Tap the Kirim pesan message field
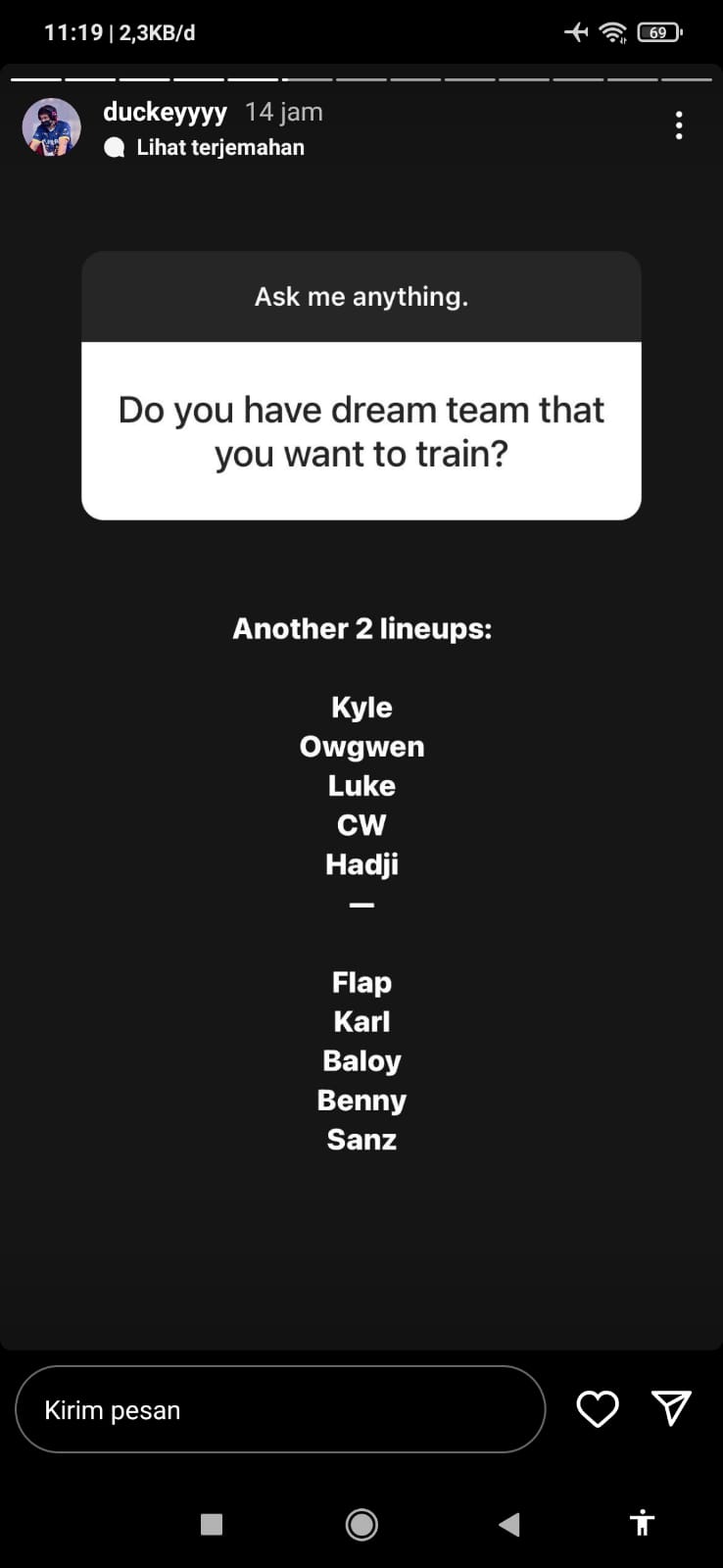The image size is (723, 1568). coord(280,1409)
